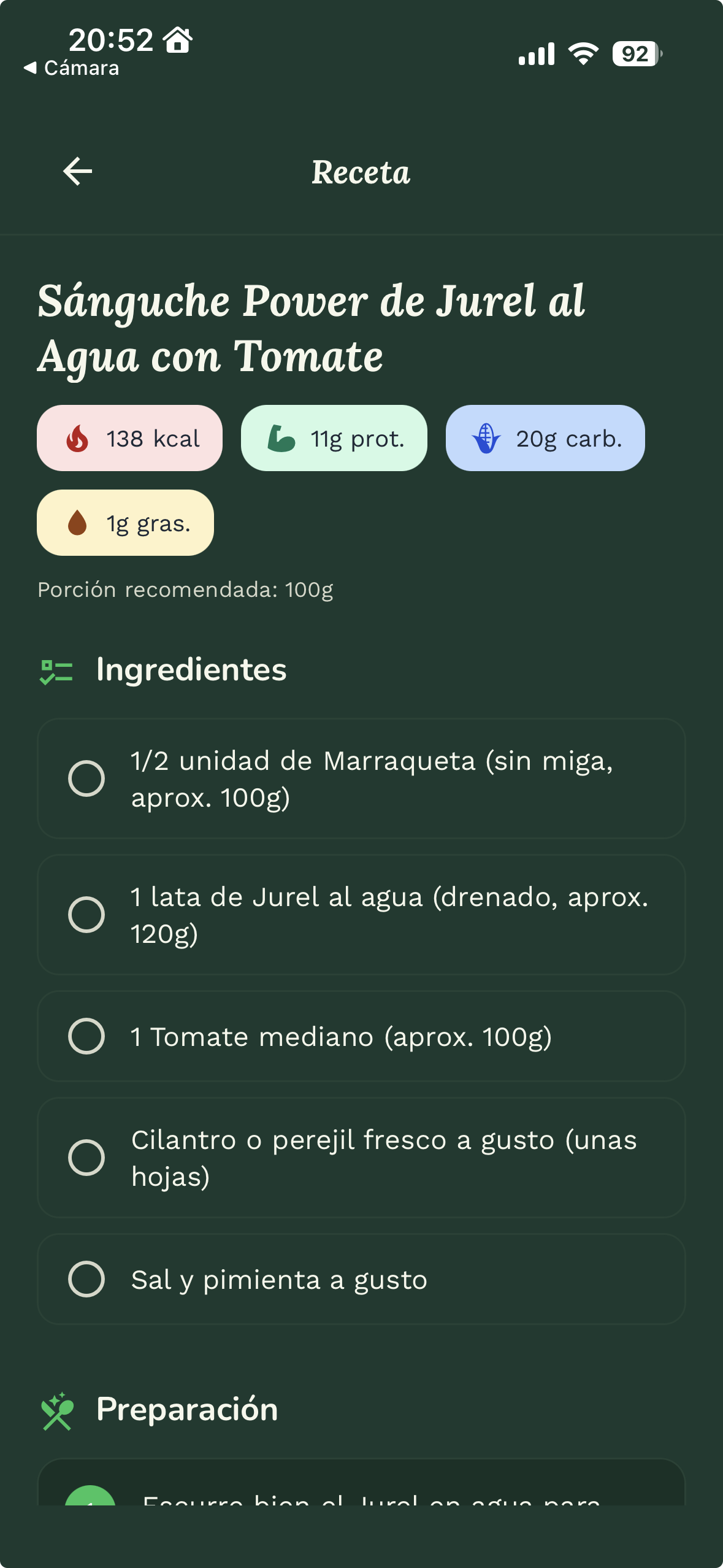Tap the back arrow to exit the Receta
This screenshot has width=723, height=1568.
pyautogui.click(x=77, y=172)
